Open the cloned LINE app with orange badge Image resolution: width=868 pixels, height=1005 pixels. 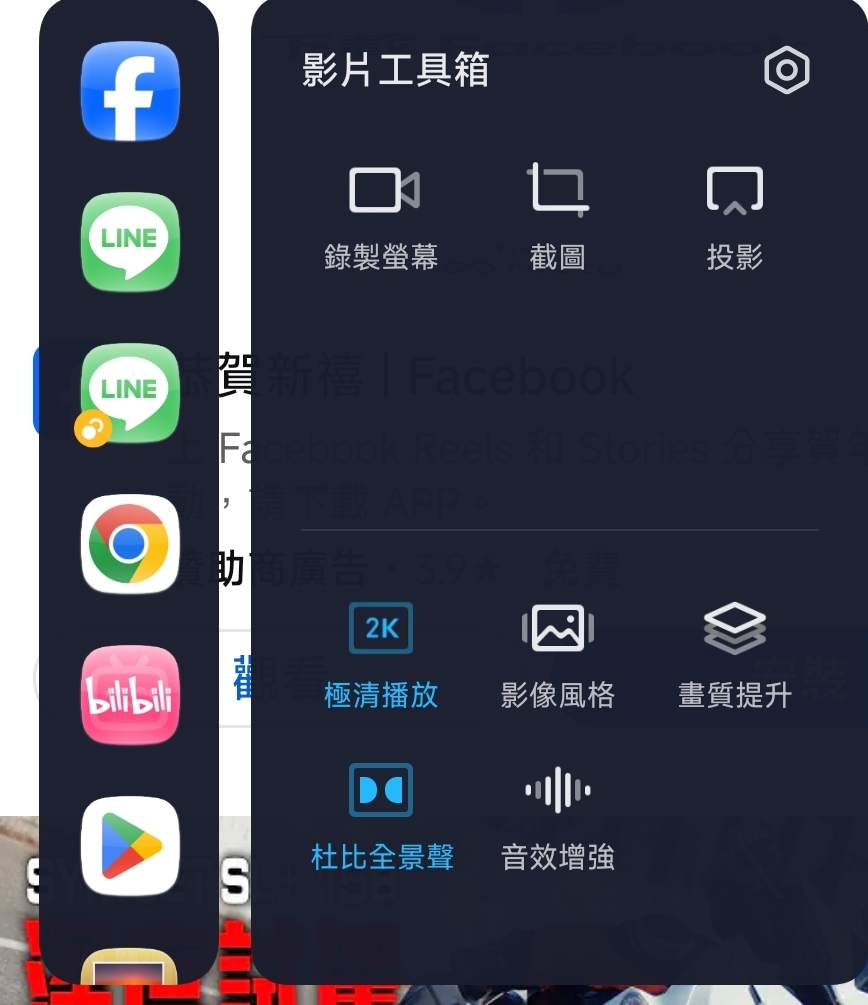coord(130,392)
